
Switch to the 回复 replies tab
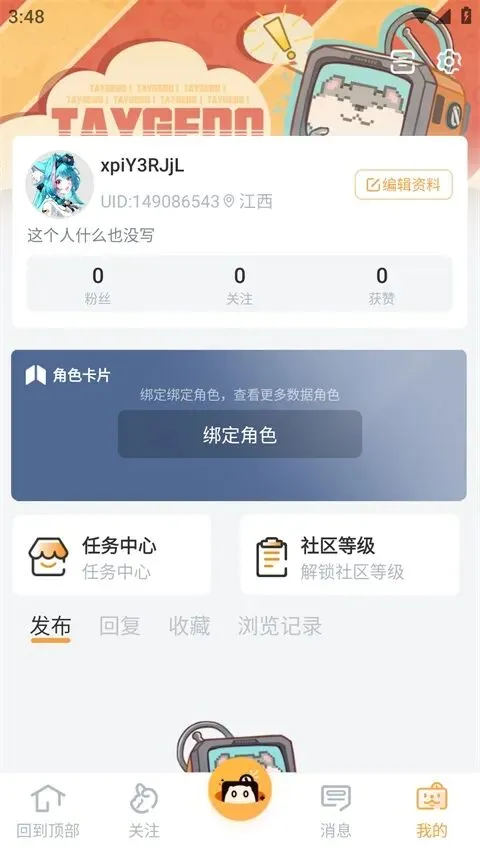[x=120, y=627]
